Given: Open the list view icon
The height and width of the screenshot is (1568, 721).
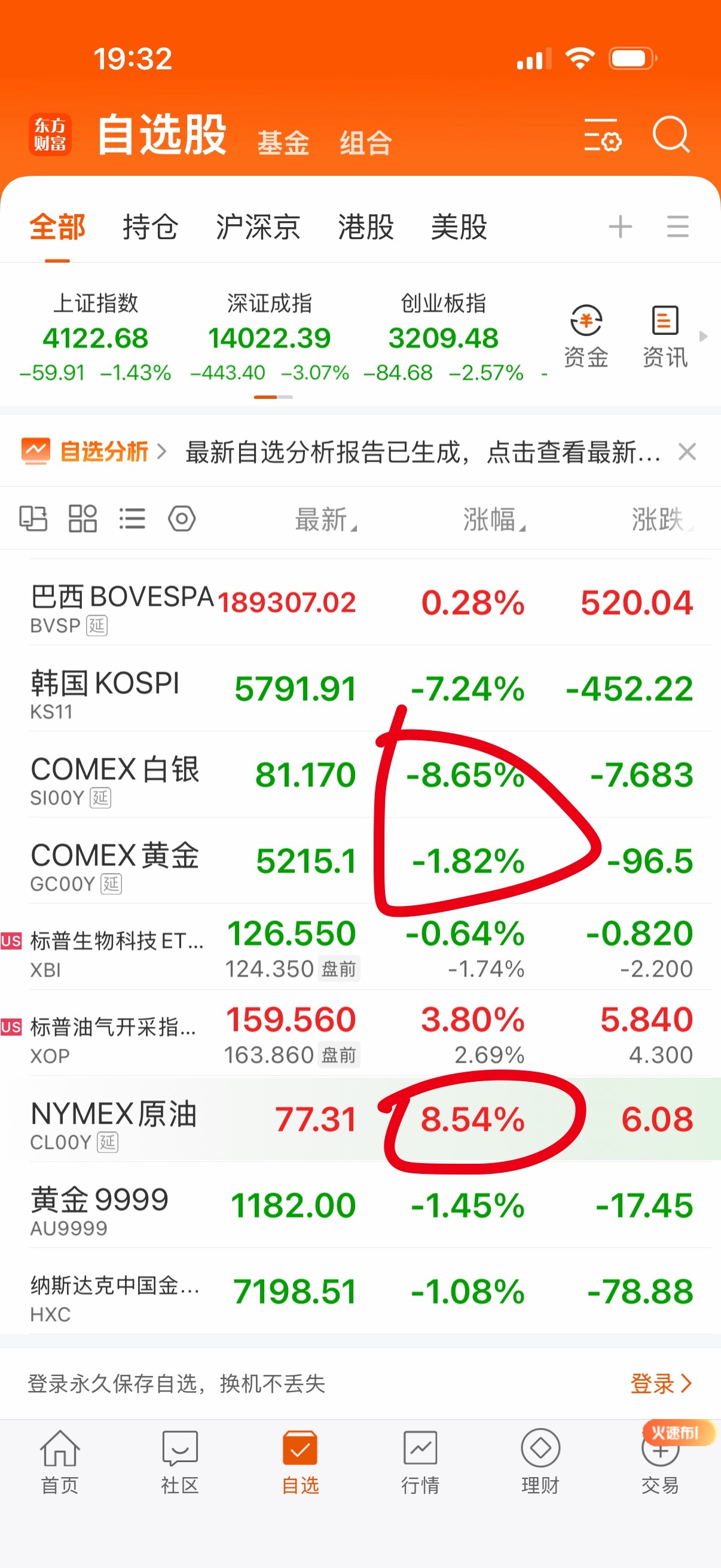Looking at the screenshot, I should [133, 518].
